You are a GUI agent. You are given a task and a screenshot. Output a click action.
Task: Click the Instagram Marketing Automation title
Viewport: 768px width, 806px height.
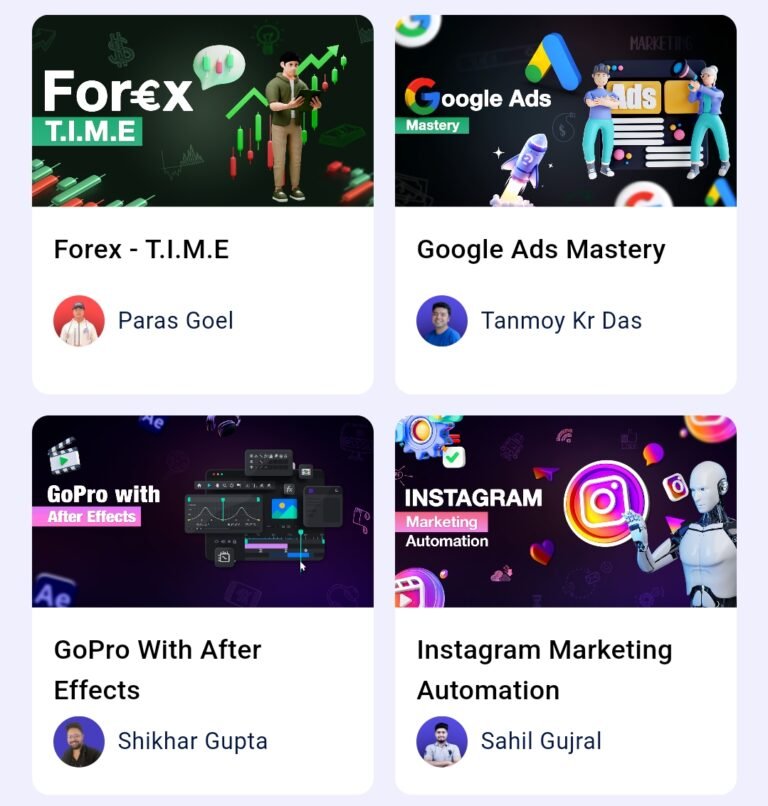point(544,668)
